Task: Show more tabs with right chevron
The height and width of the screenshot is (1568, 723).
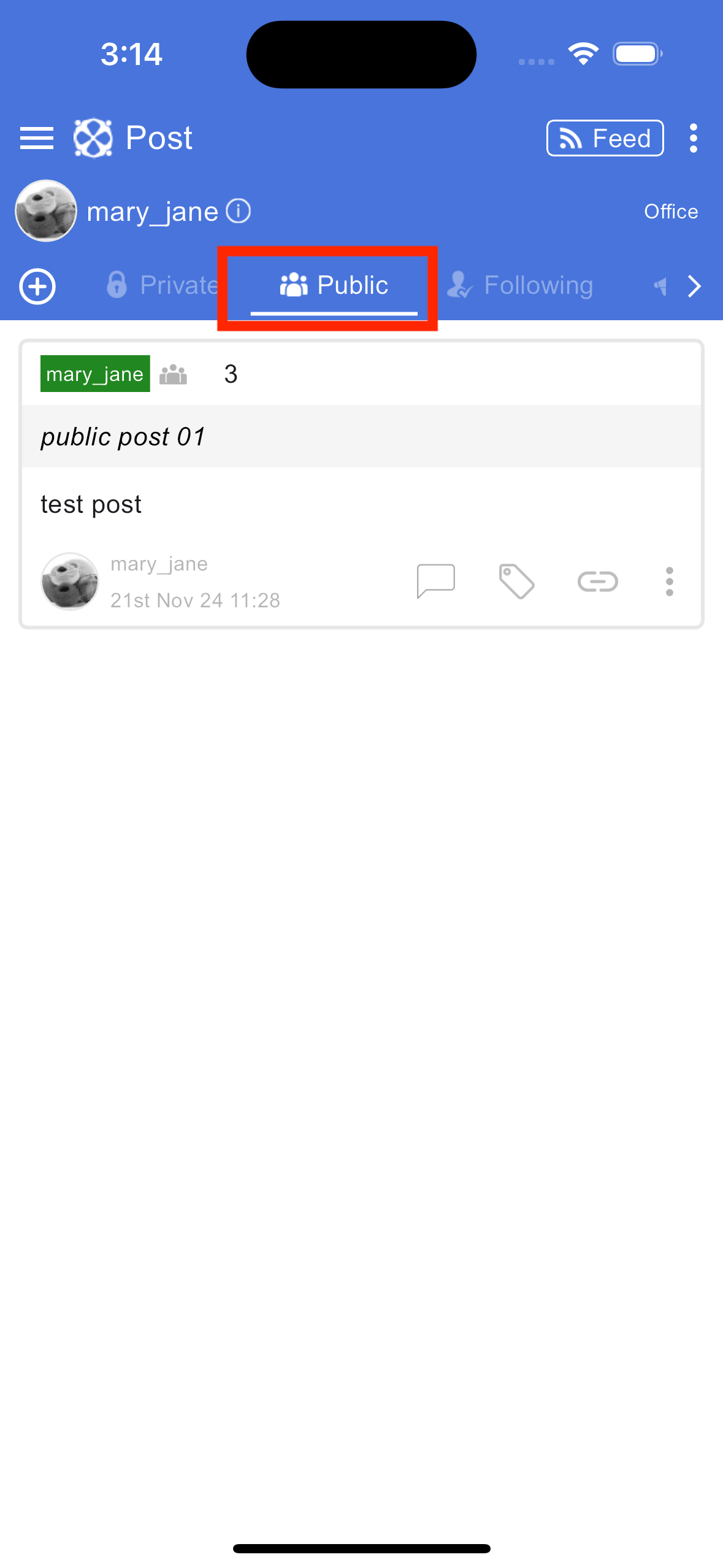Action: pos(694,286)
